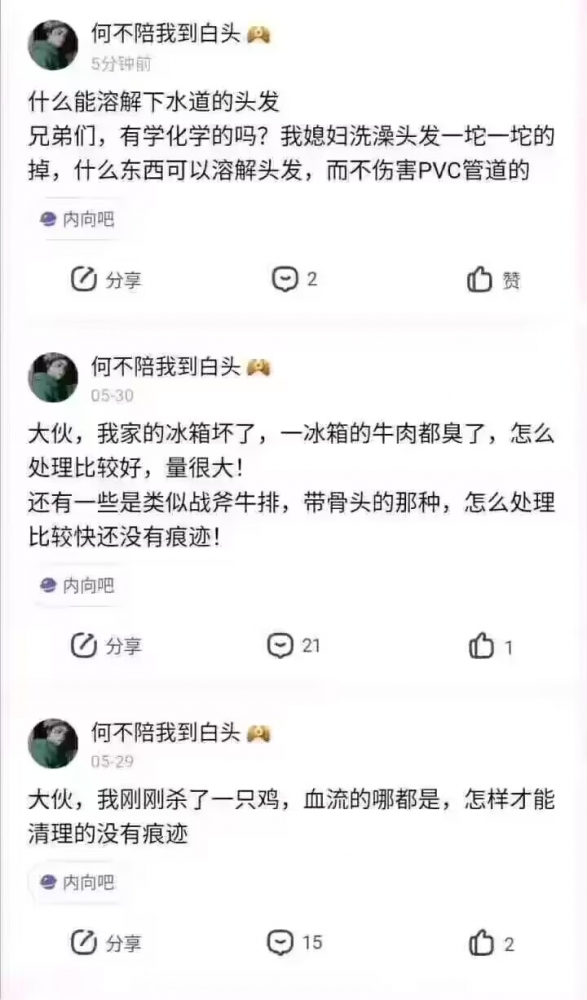Image resolution: width=587 pixels, height=1000 pixels.
Task: Like the spoiled beef post with 1 like
Action: pyautogui.click(x=491, y=647)
